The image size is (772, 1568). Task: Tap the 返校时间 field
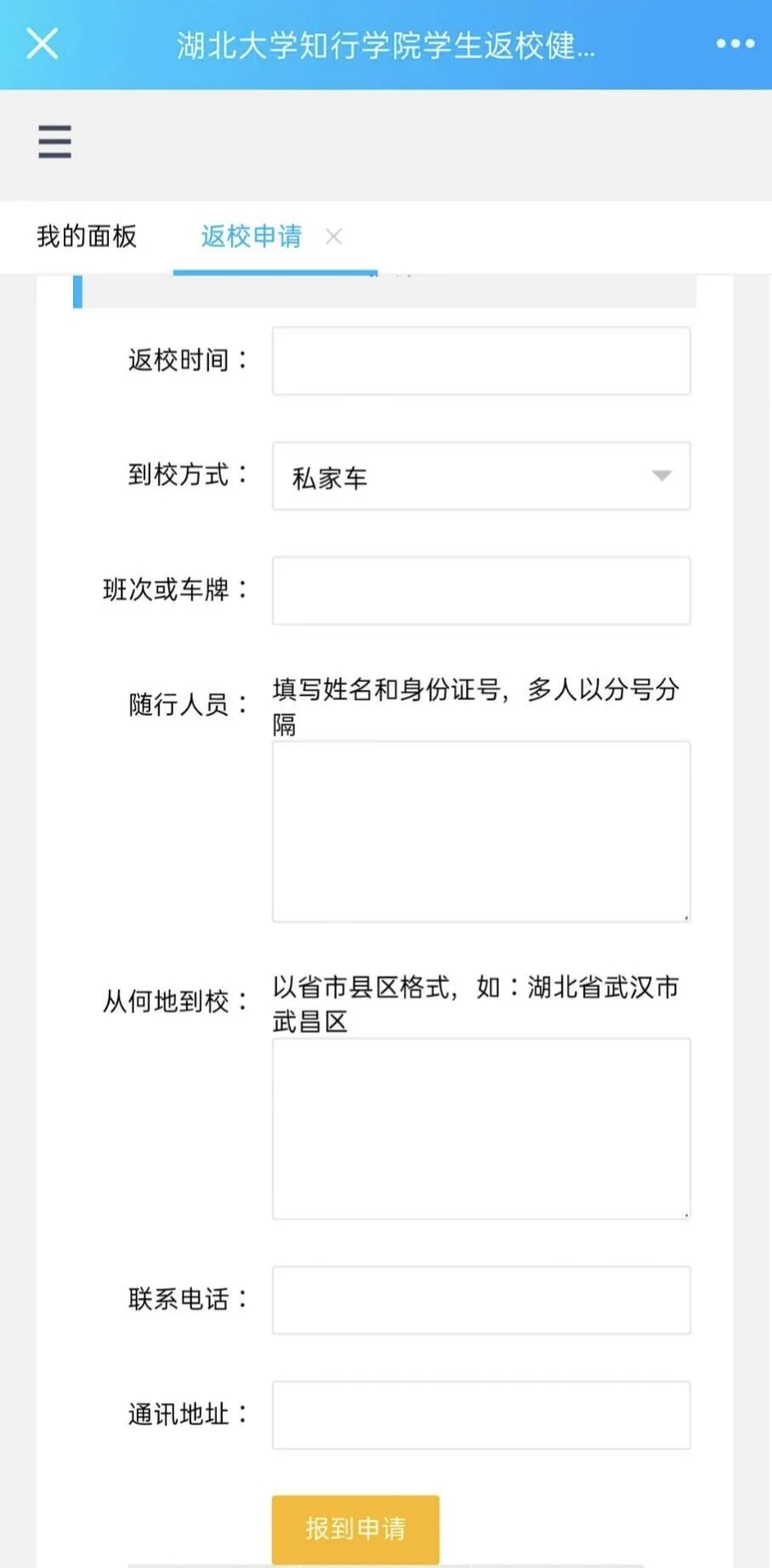point(480,361)
